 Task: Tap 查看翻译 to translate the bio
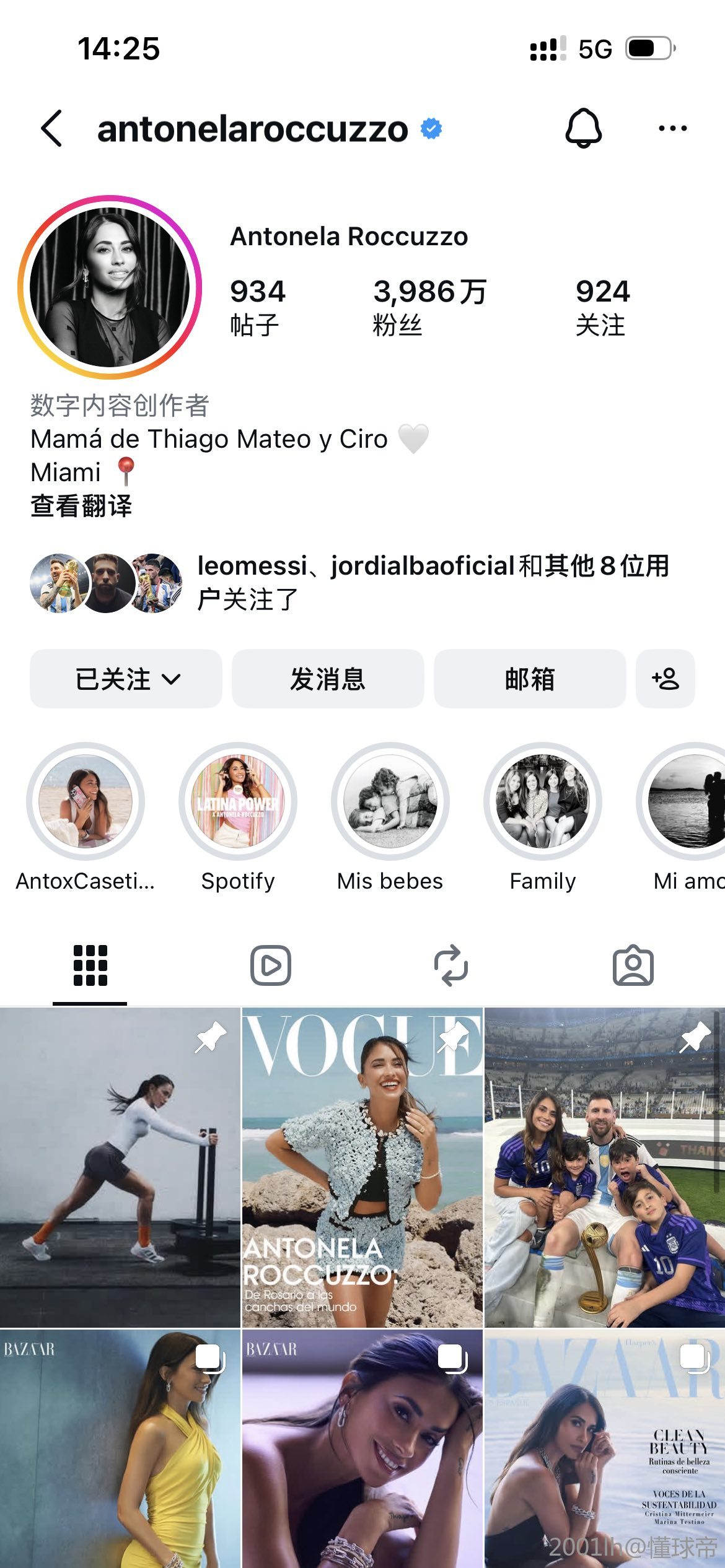[x=81, y=506]
